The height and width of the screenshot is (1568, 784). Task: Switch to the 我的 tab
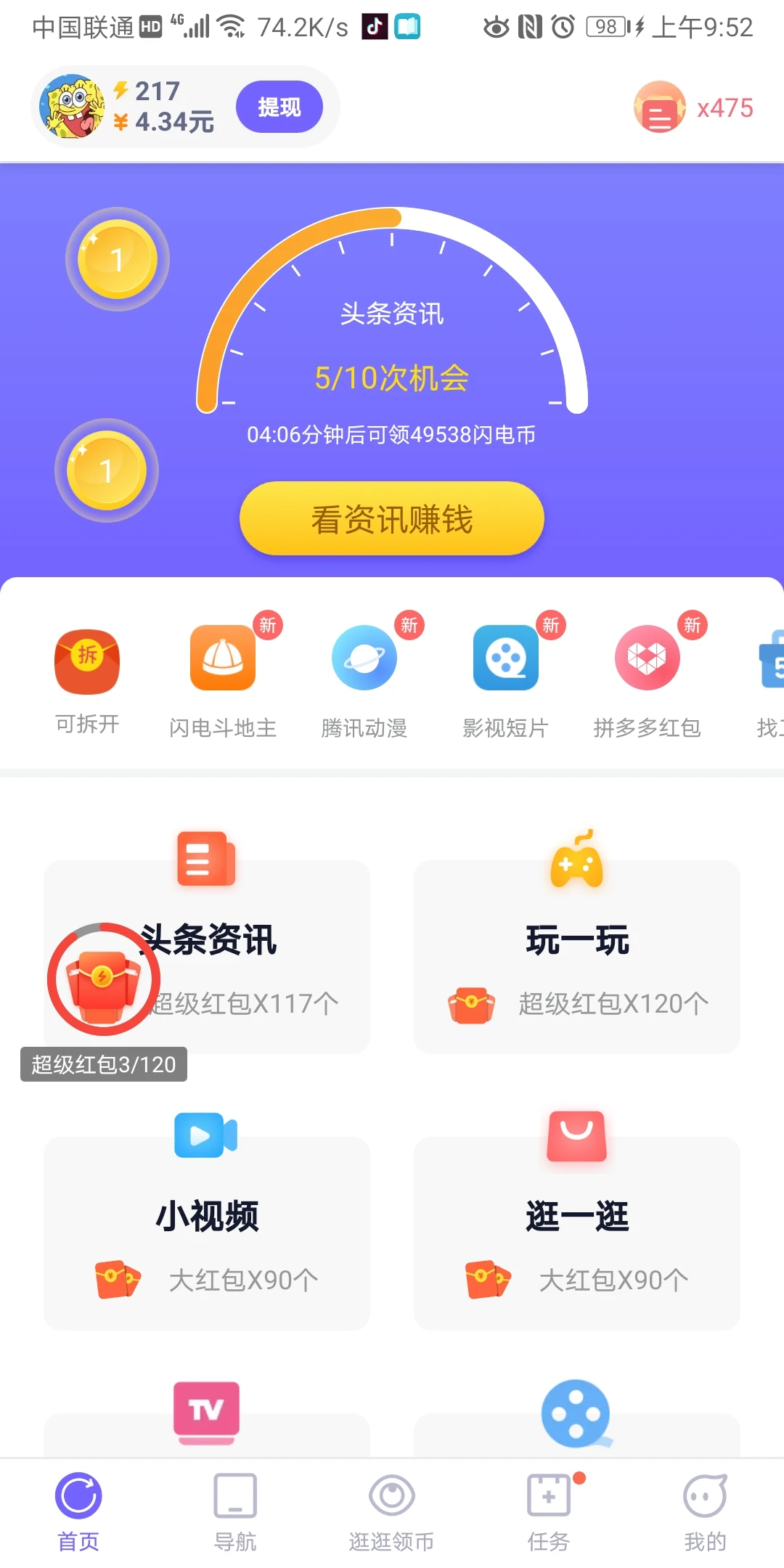tap(704, 1511)
